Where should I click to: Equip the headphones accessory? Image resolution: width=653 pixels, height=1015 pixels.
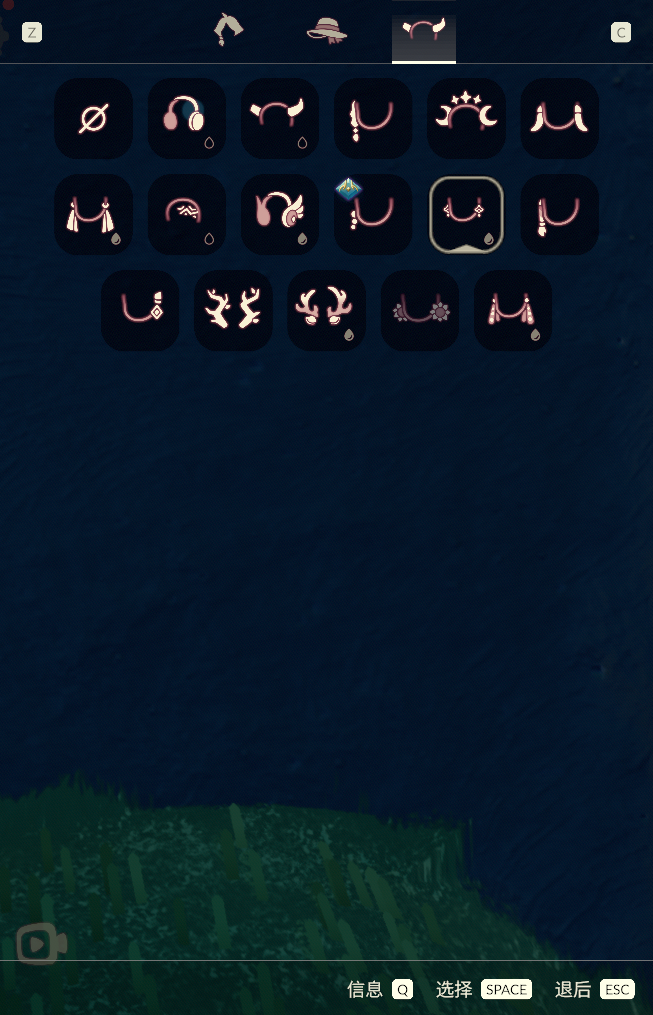point(186,118)
